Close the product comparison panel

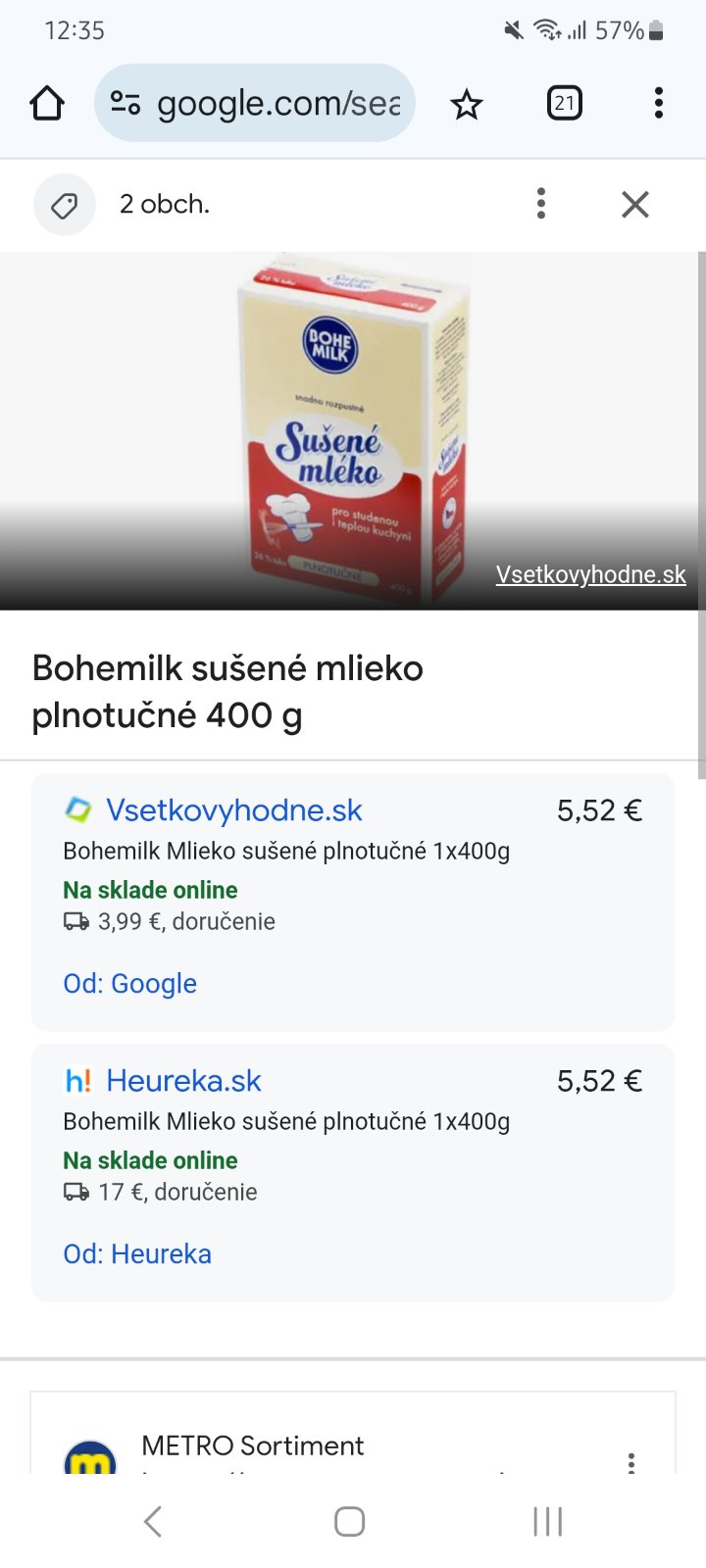[x=635, y=204]
